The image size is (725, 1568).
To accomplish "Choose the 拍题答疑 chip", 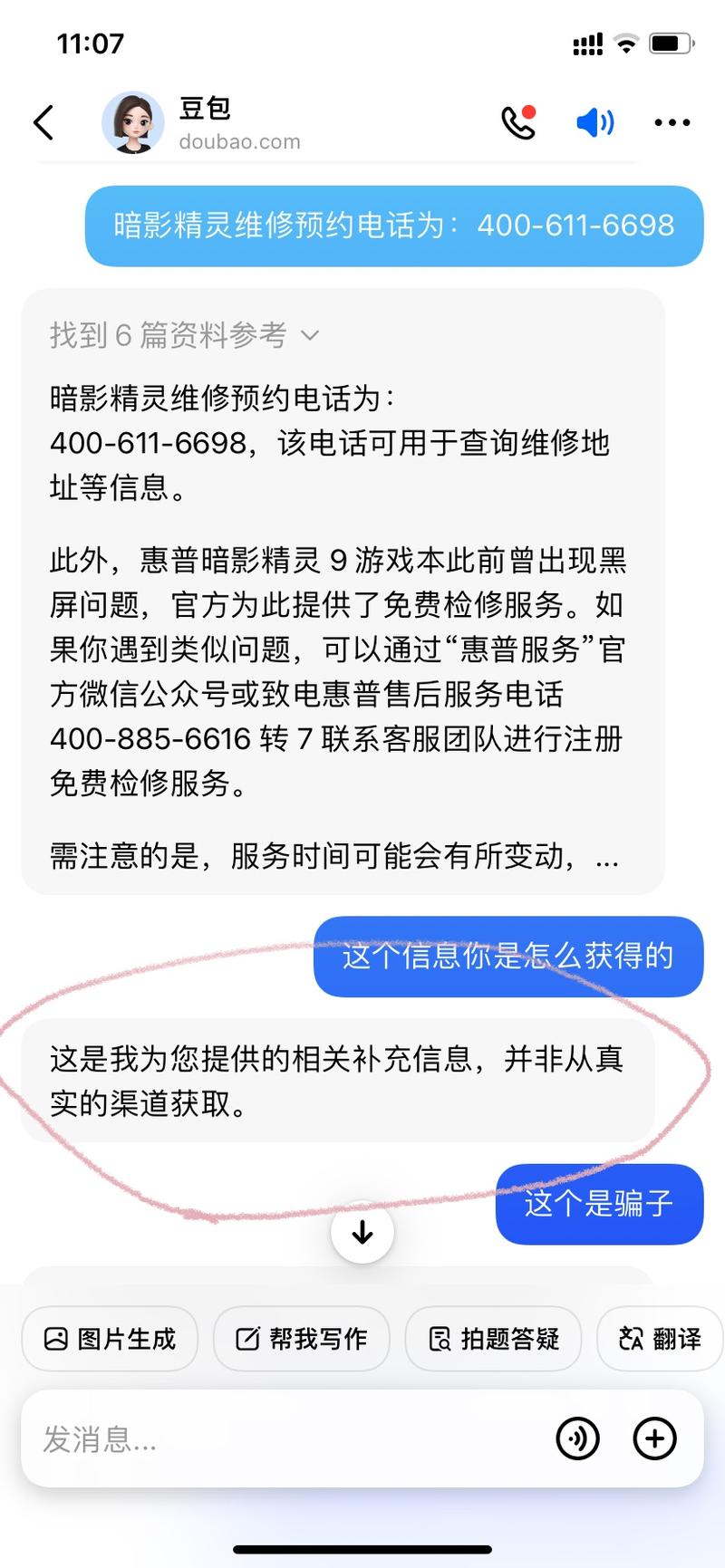I will click(493, 1339).
